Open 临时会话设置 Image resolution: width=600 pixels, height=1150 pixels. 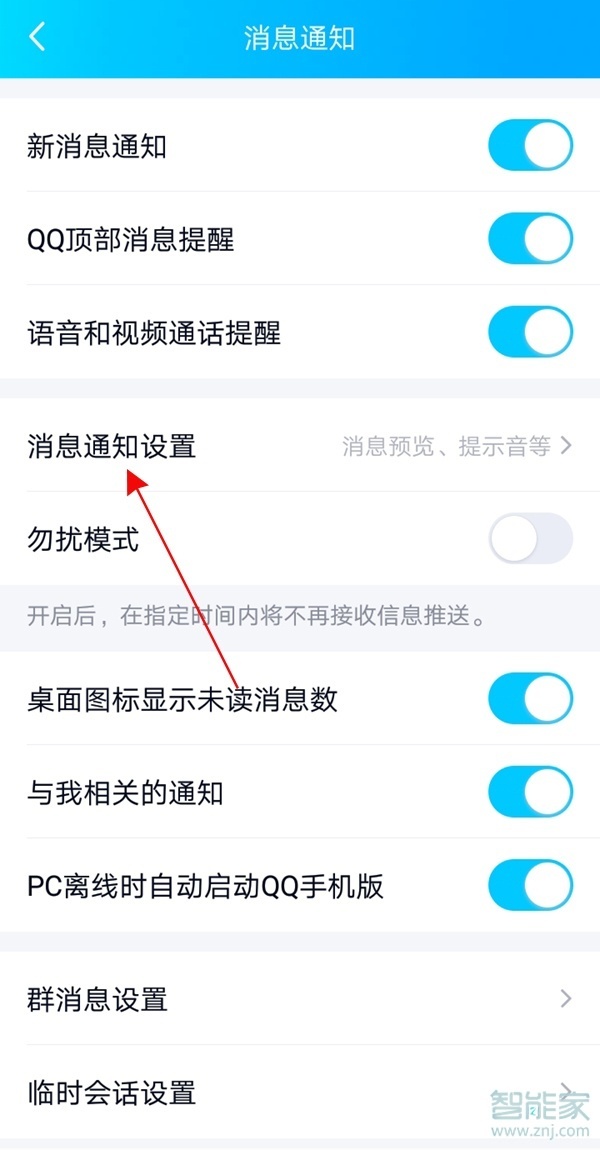(300, 1091)
